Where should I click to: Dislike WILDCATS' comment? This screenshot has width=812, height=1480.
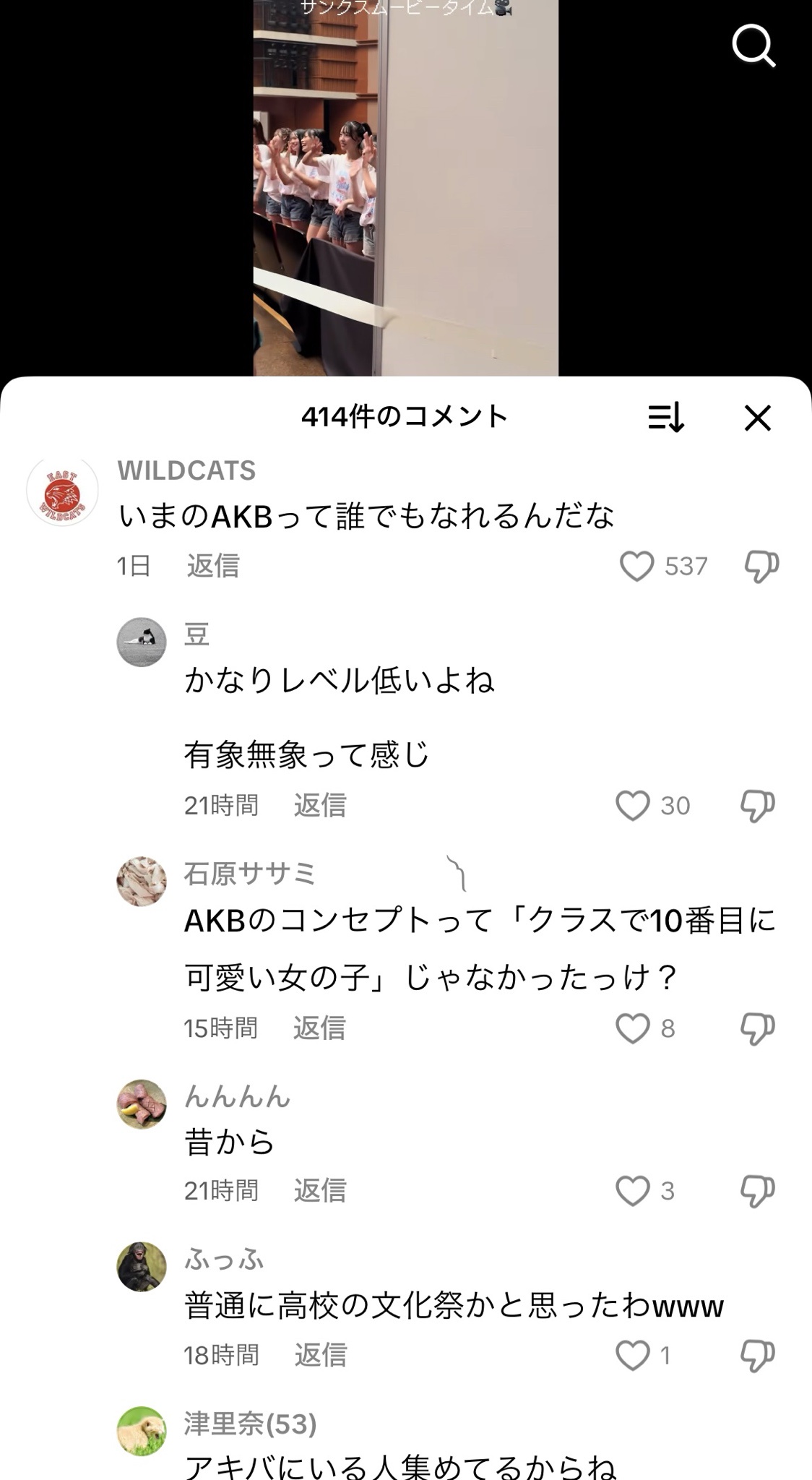tap(761, 566)
